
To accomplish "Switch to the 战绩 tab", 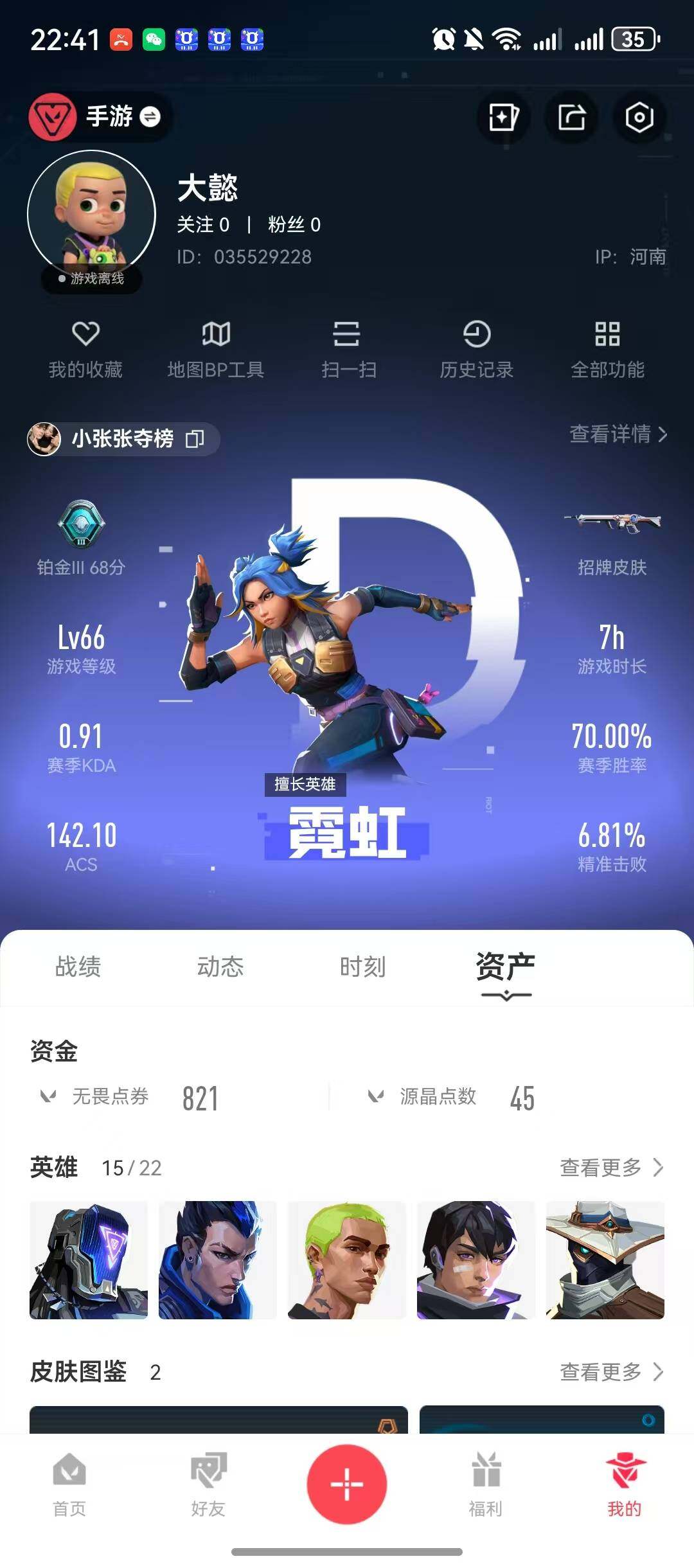I will click(78, 967).
